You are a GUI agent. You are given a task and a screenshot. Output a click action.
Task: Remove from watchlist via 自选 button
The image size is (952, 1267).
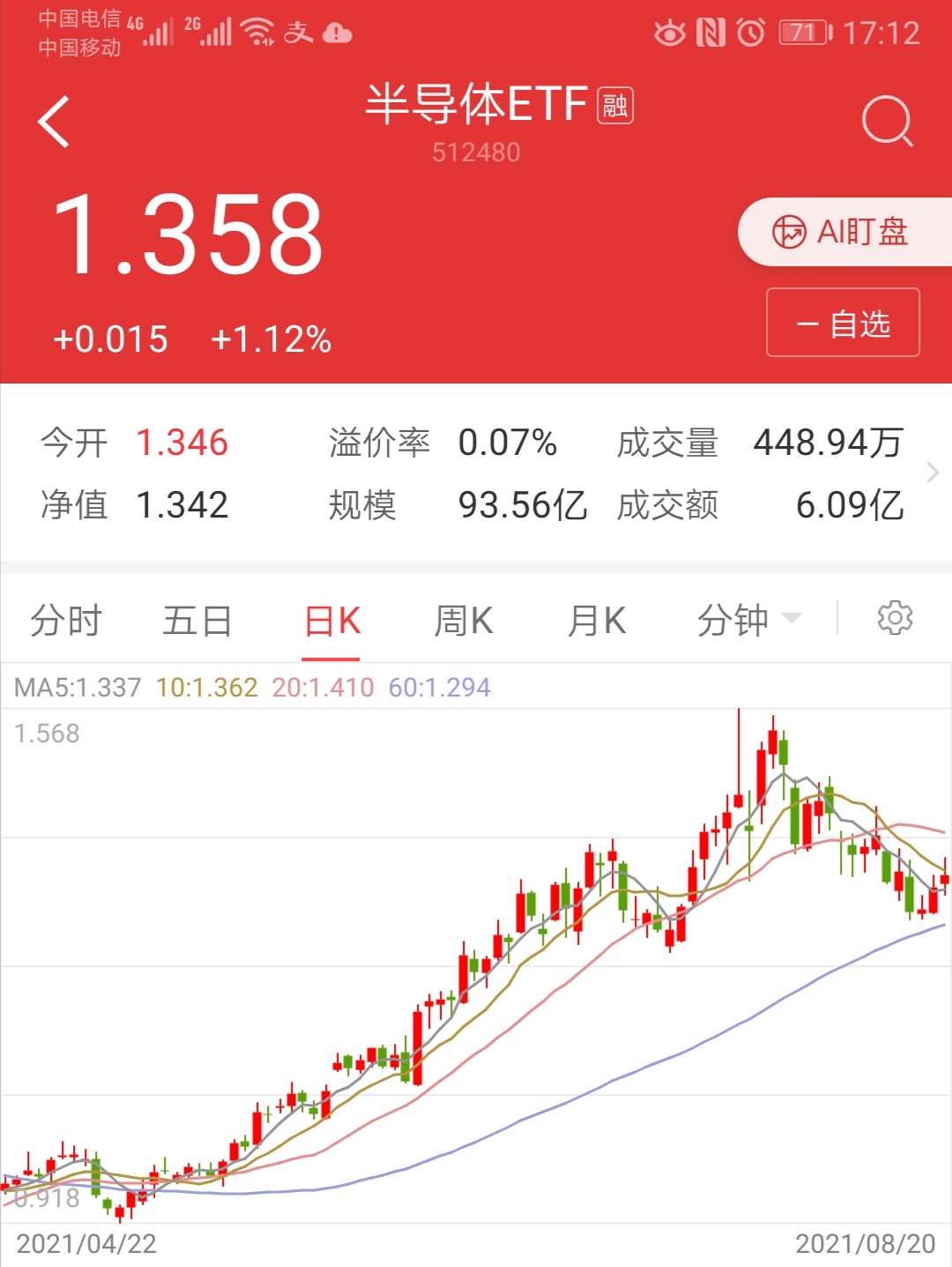843,323
